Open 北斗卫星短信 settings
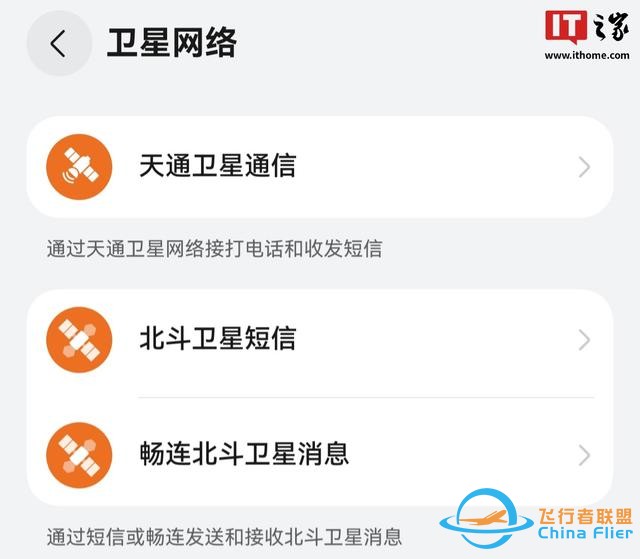Screen dimensions: 640x559 tap(318, 340)
